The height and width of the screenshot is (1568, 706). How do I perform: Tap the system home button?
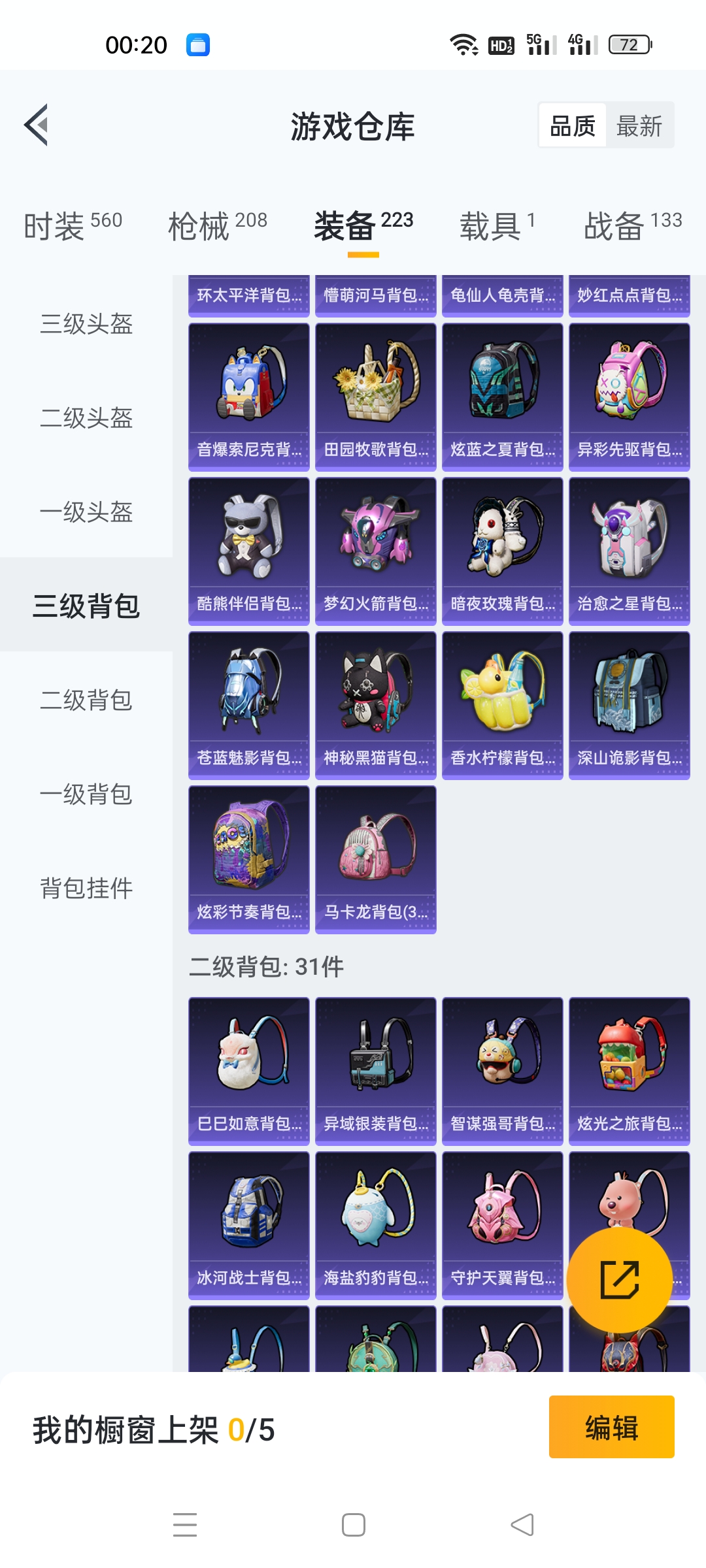pyautogui.click(x=354, y=1525)
